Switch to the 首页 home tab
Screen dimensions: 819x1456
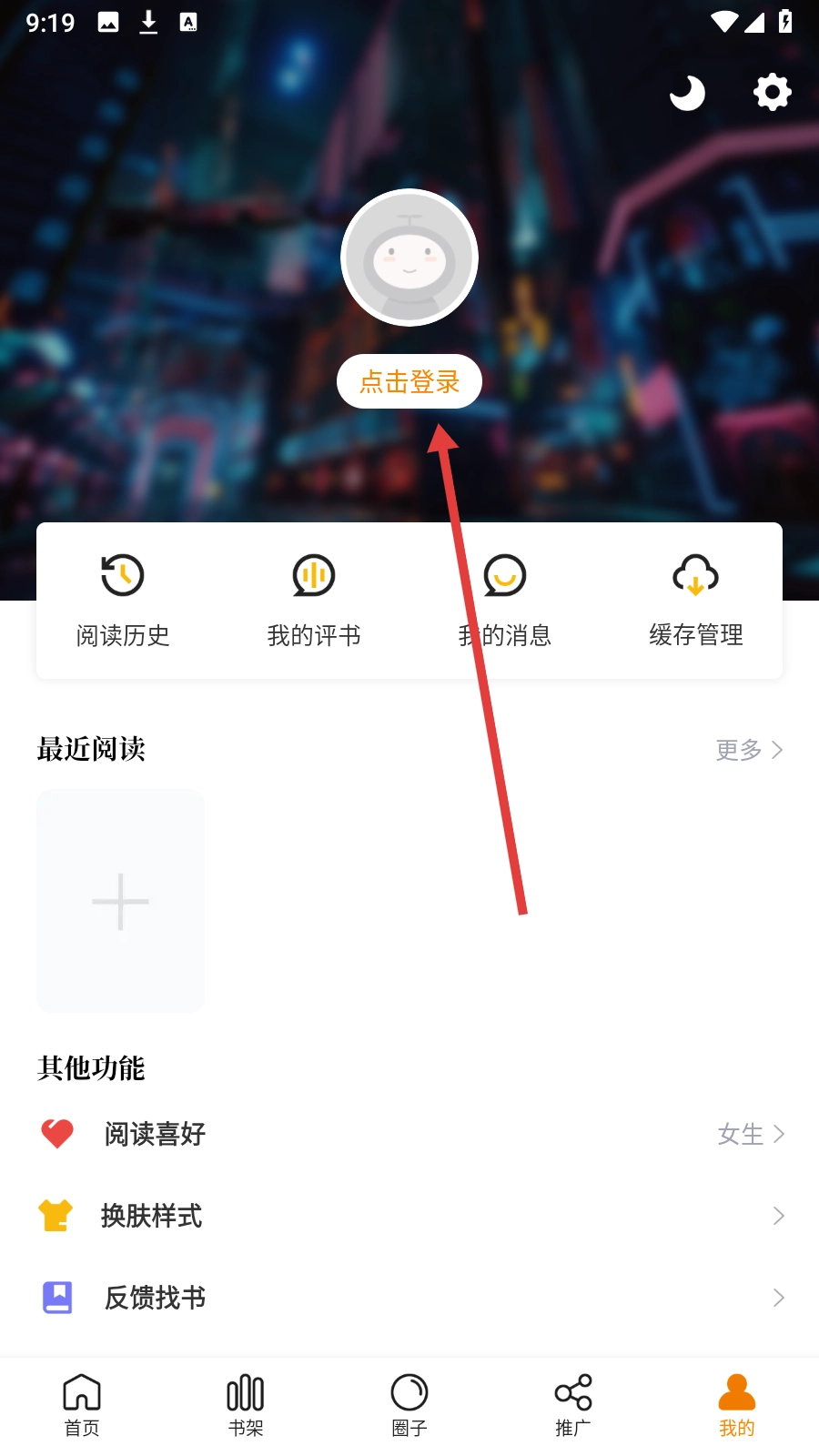coord(82,1405)
